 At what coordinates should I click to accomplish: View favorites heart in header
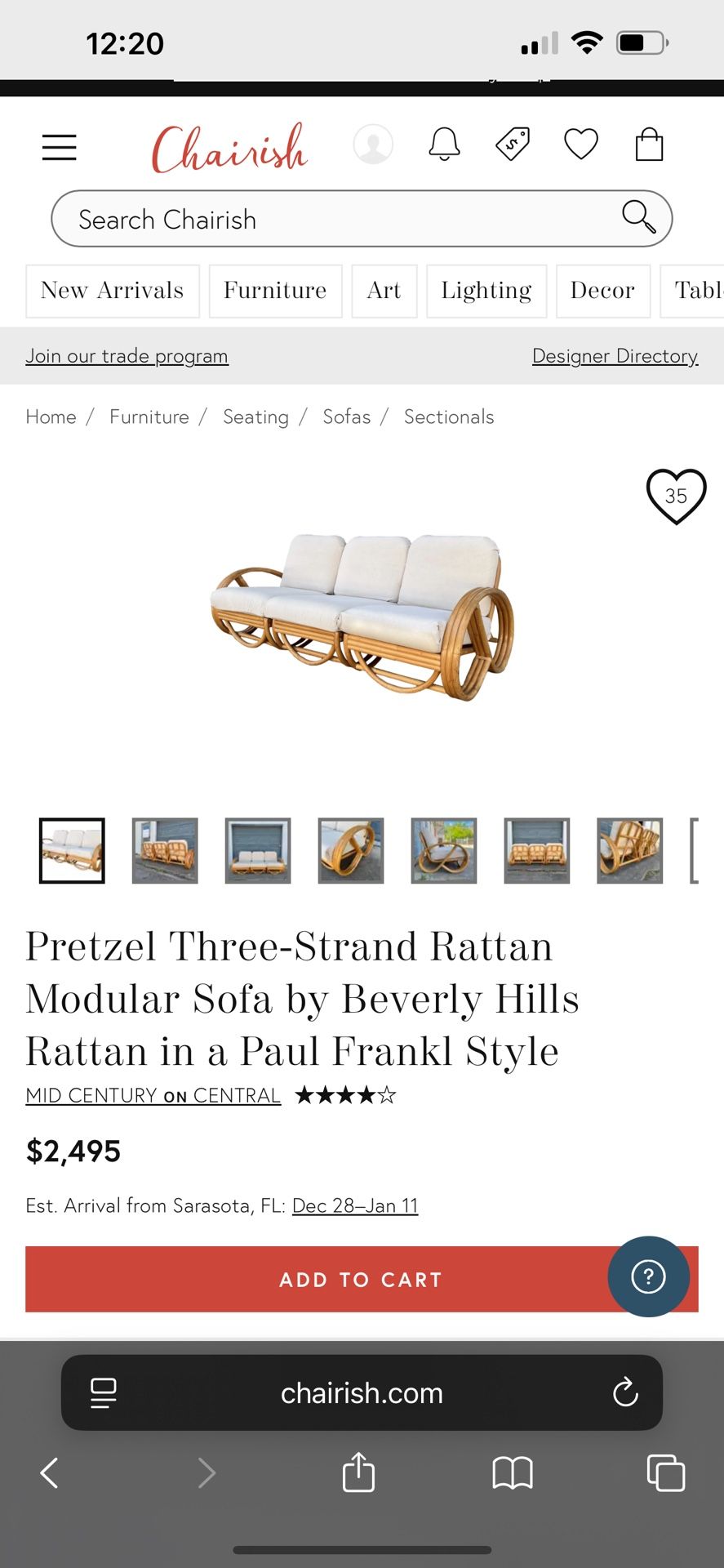(581, 145)
